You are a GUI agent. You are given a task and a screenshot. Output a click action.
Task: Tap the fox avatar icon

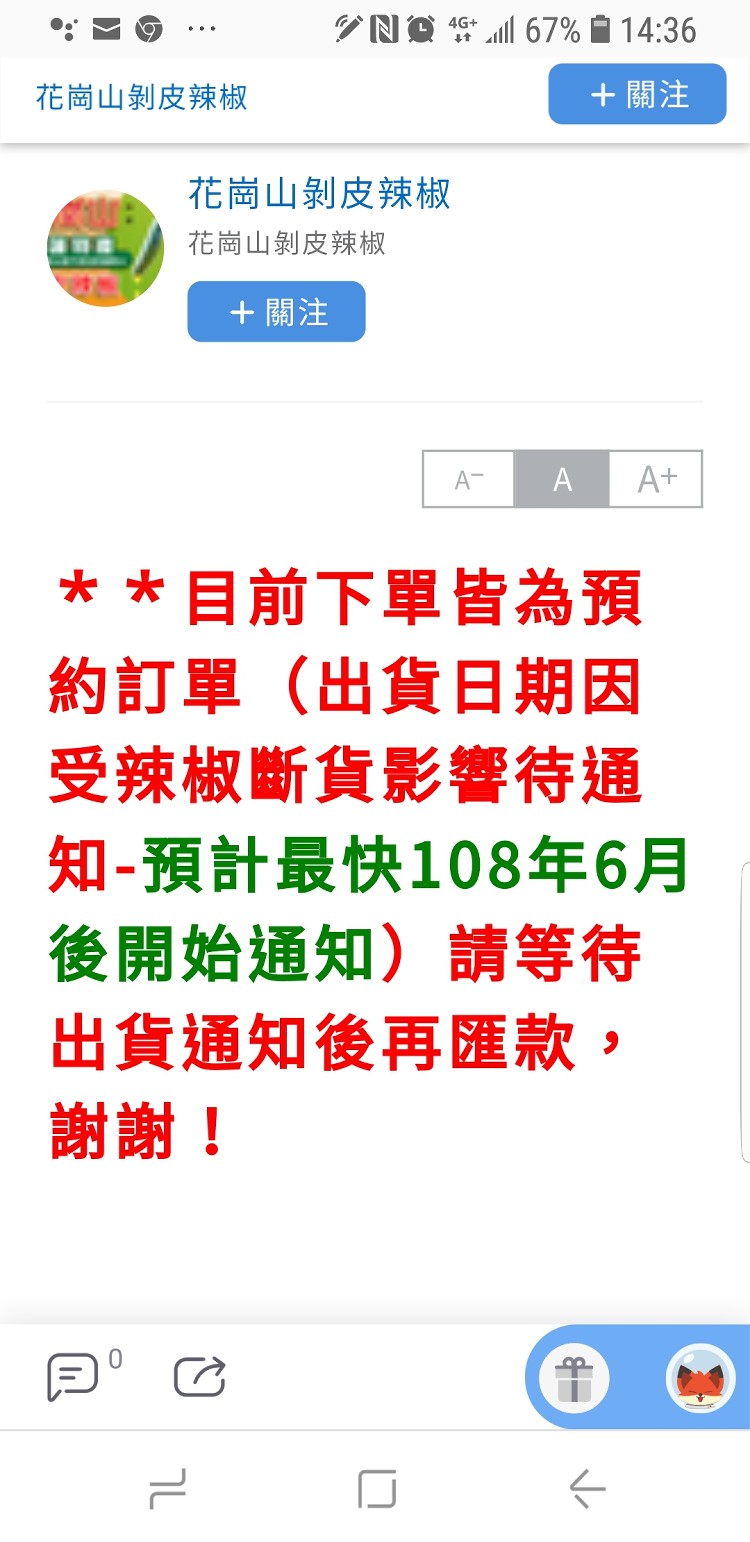pyautogui.click(x=700, y=1379)
